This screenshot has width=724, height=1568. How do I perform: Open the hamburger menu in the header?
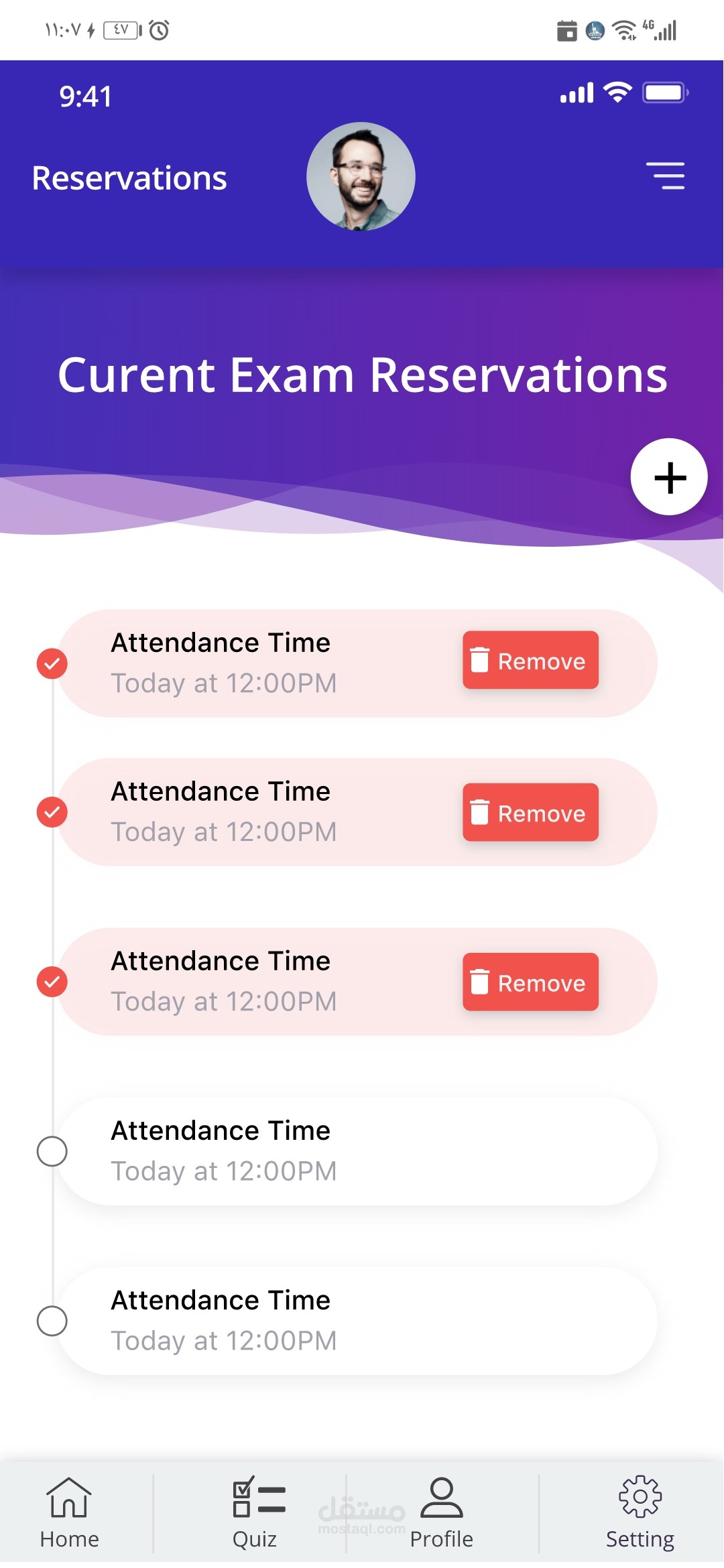point(665,176)
